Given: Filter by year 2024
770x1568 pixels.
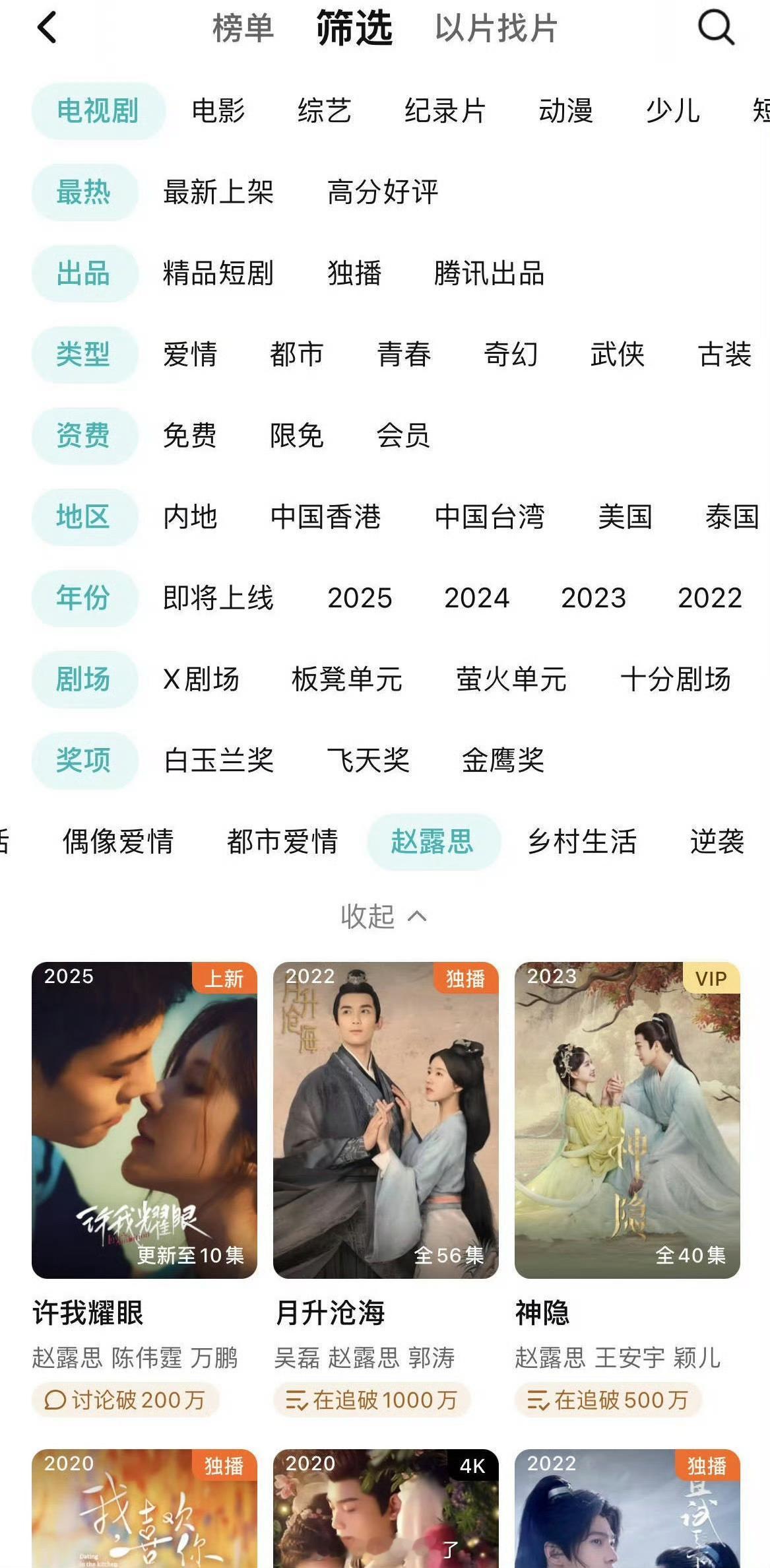Looking at the screenshot, I should (x=476, y=598).
